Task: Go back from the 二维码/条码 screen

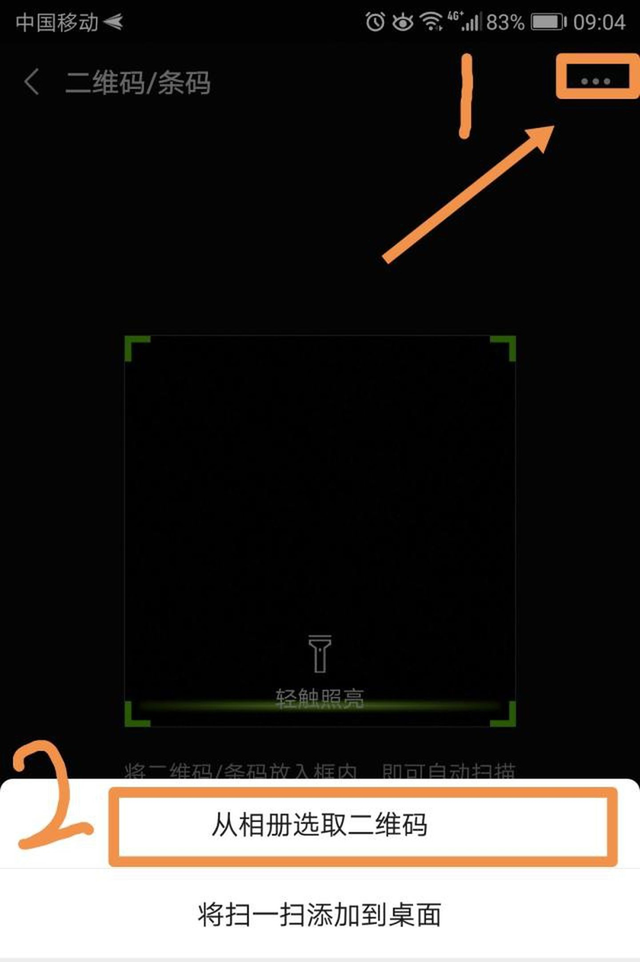Action: [32, 82]
